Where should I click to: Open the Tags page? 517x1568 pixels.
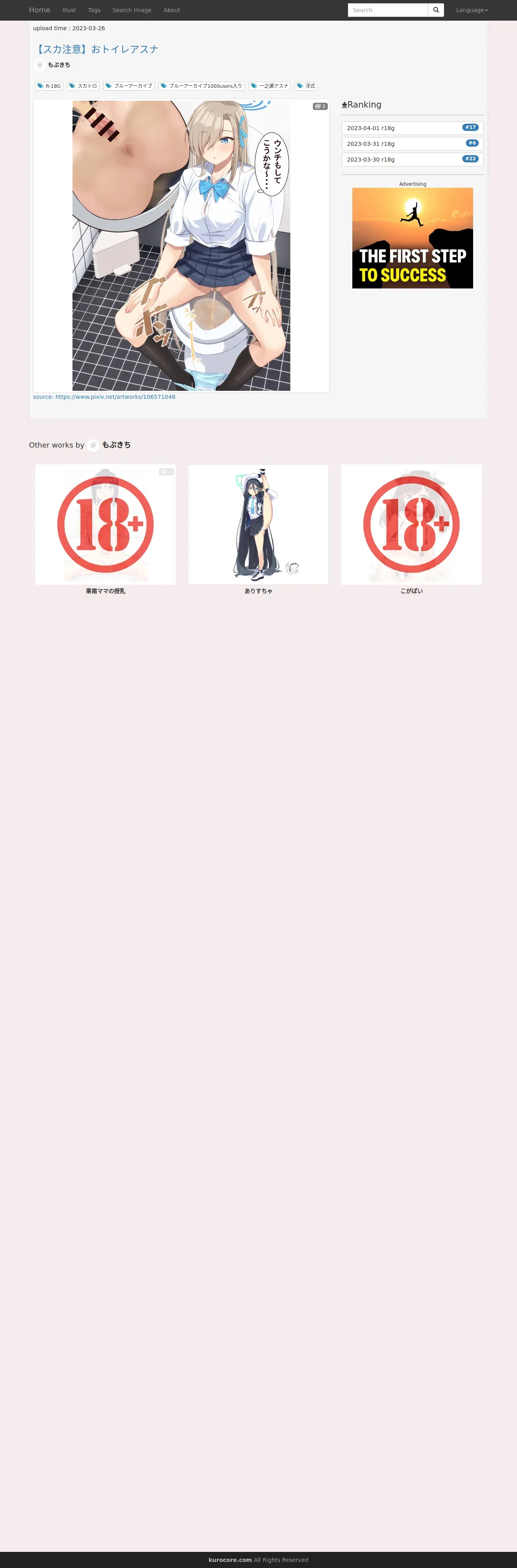(94, 10)
